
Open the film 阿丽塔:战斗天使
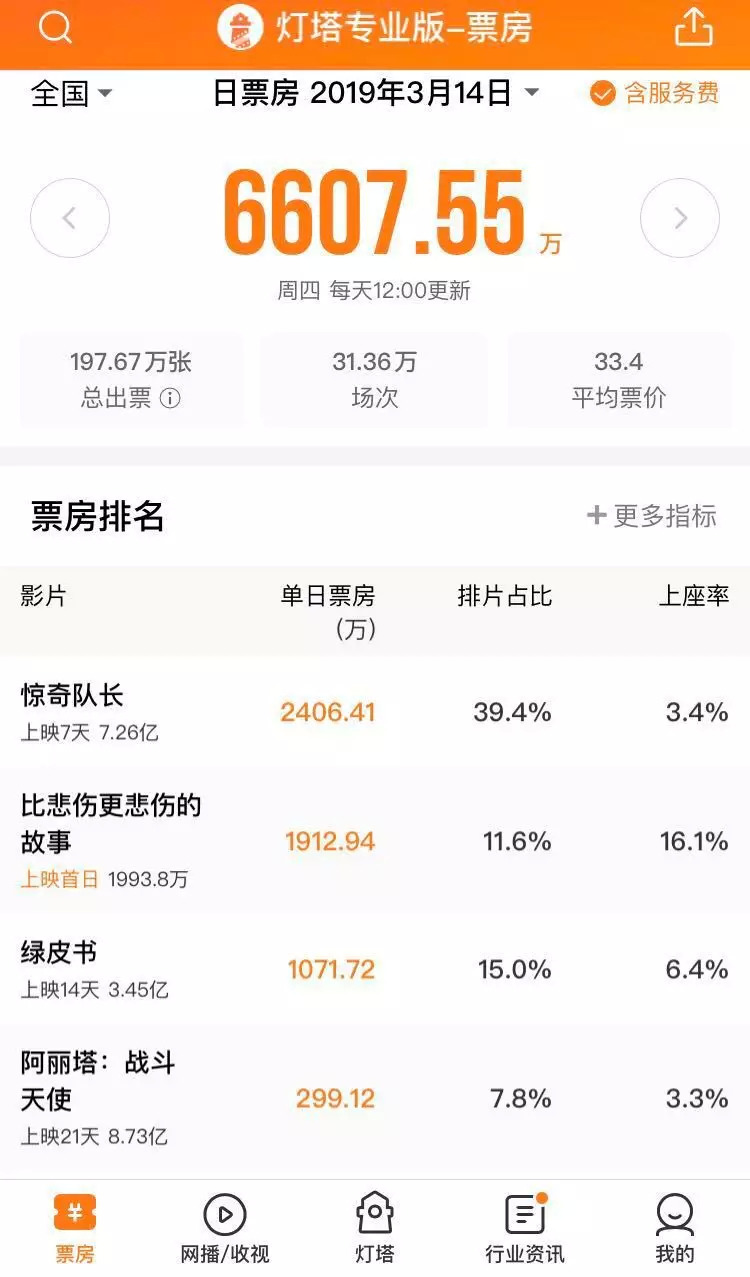click(x=98, y=1081)
